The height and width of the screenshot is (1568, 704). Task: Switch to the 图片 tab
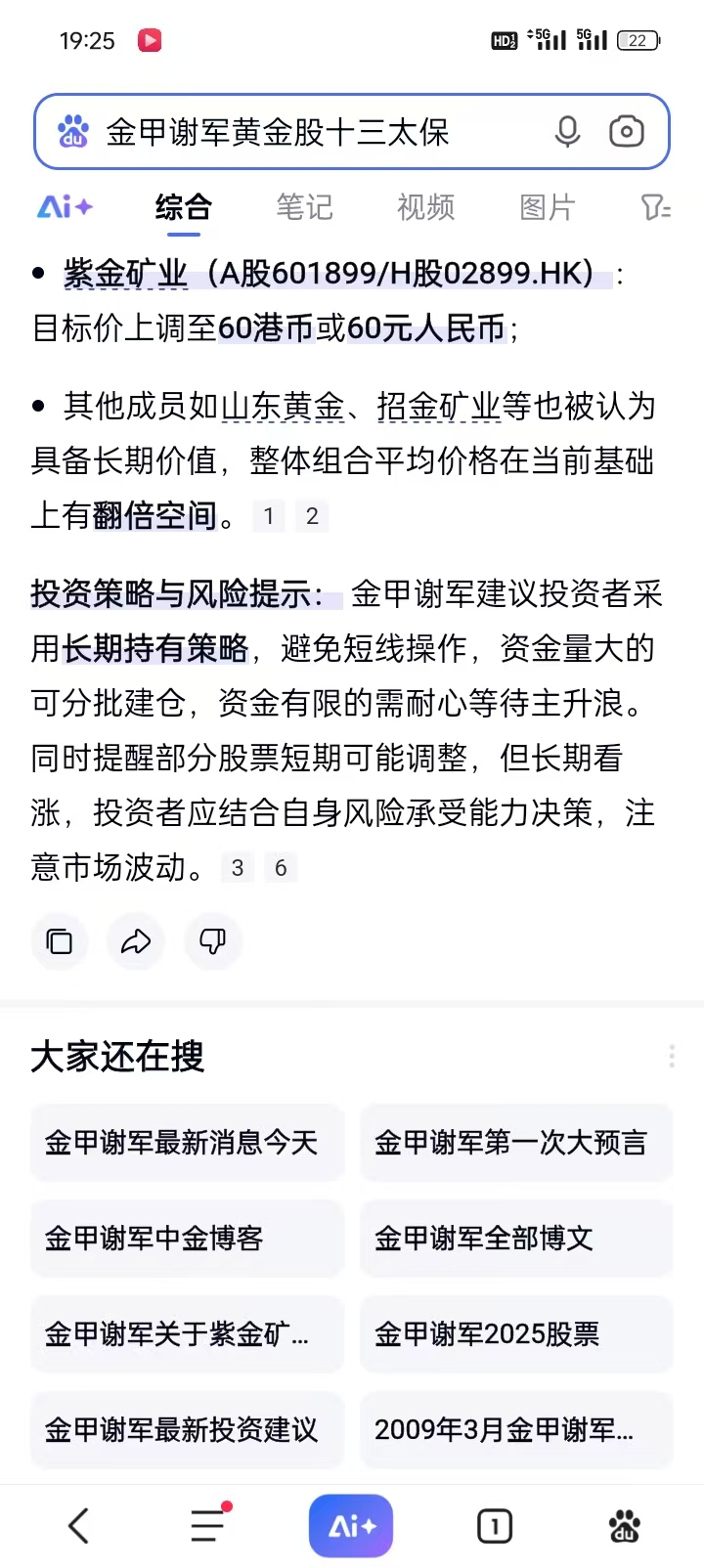coord(547,207)
